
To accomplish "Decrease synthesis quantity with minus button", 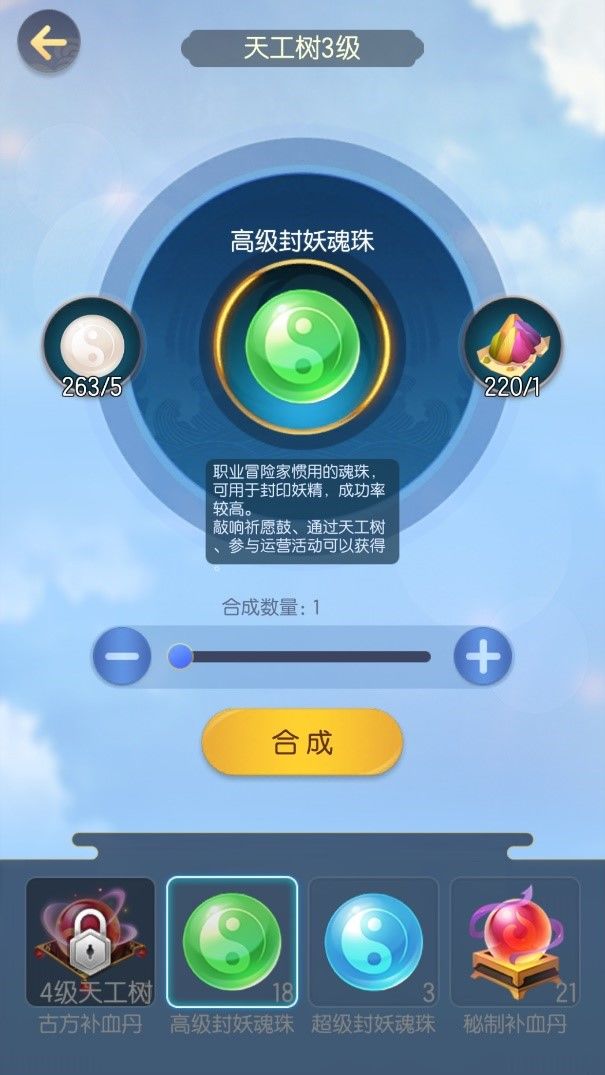I will click(x=122, y=657).
